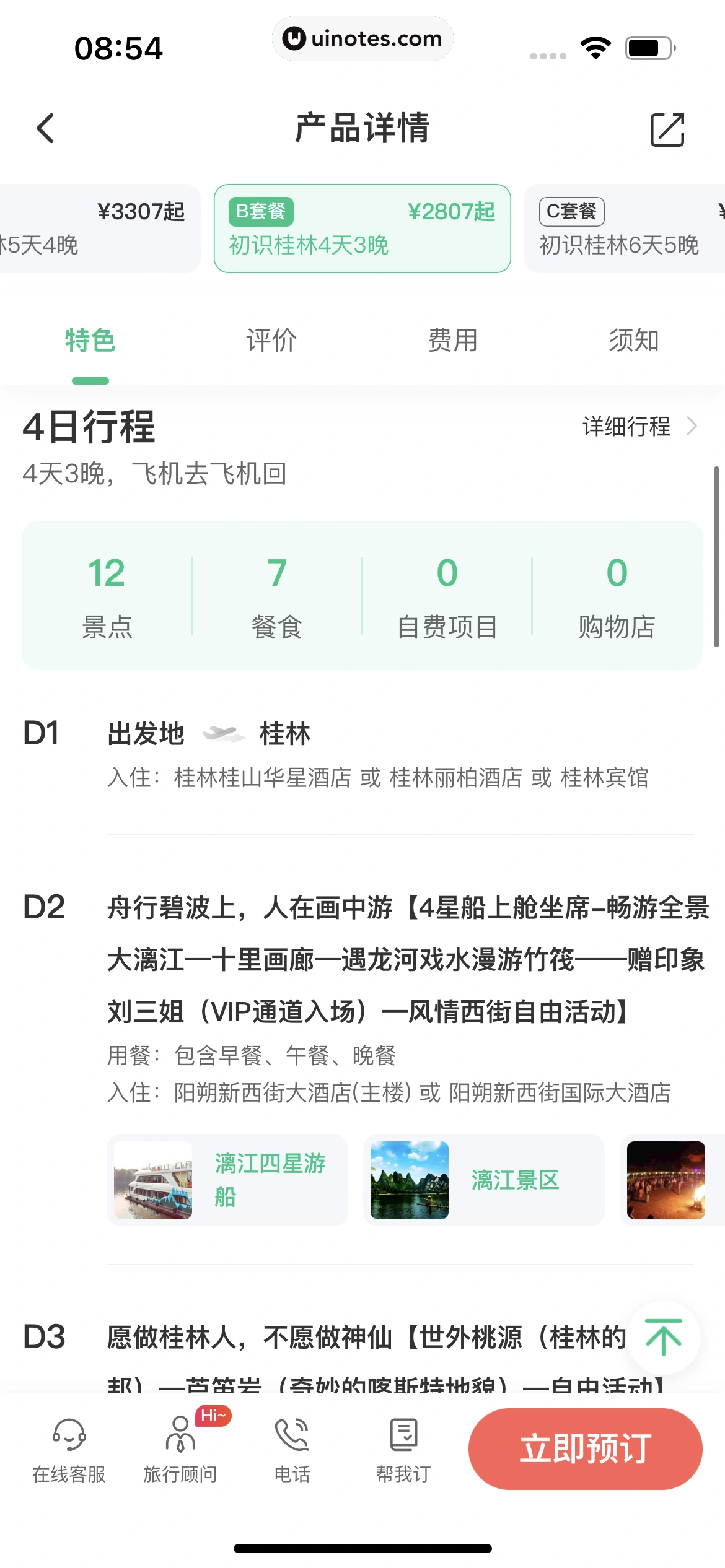Screen dimensions: 725x1568
Task: Tap 立即预订 to book now
Action: (585, 1448)
